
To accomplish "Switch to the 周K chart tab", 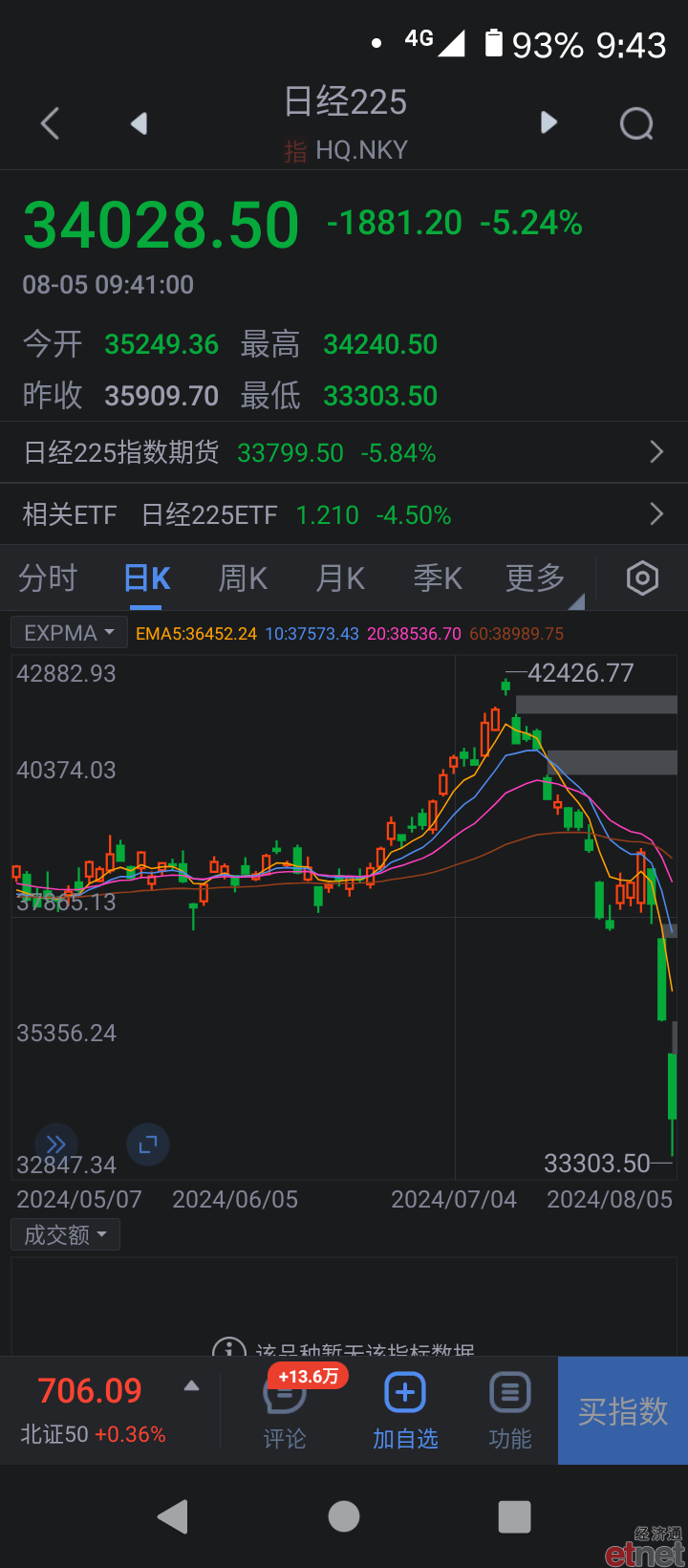I will 243,578.
